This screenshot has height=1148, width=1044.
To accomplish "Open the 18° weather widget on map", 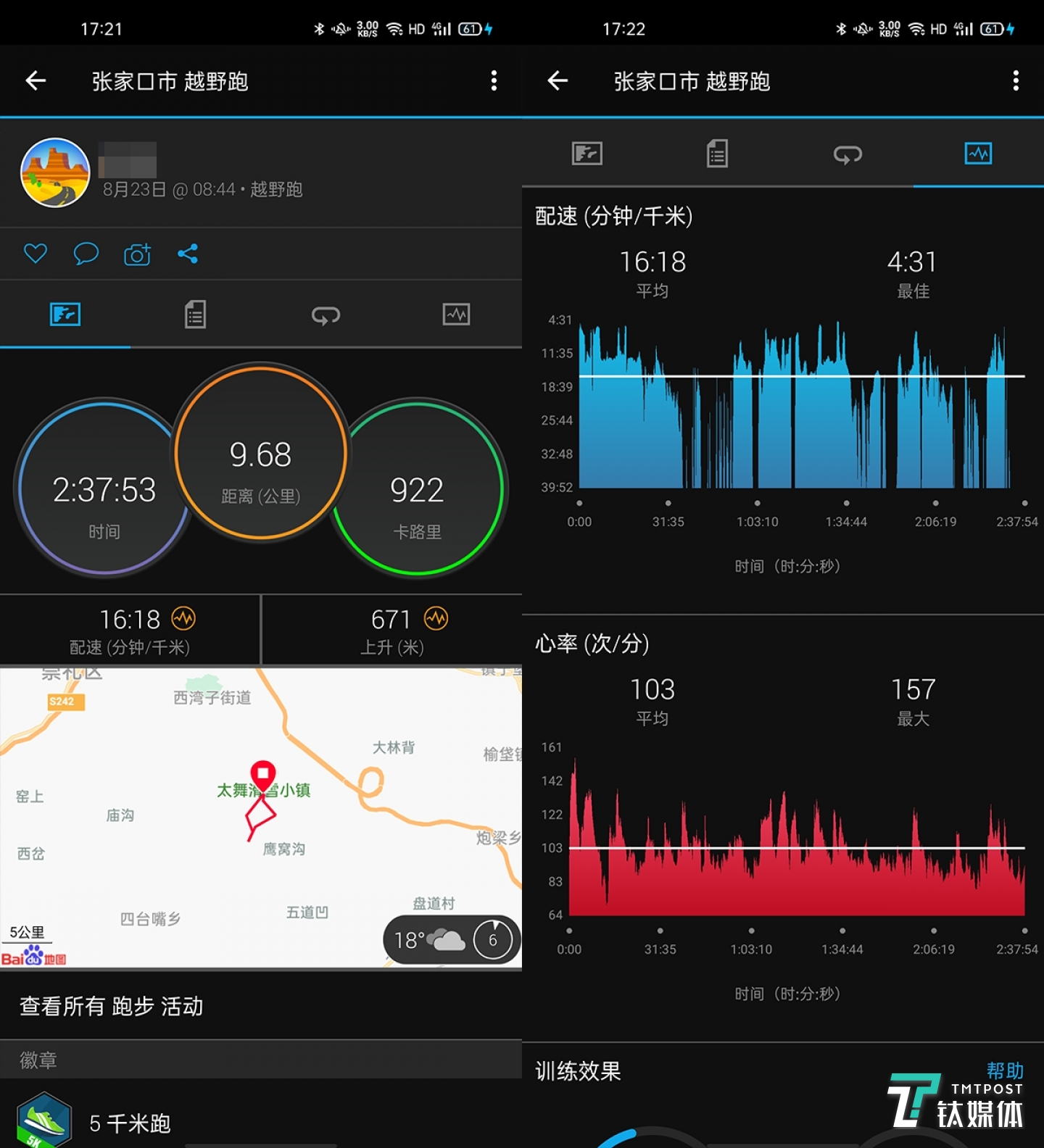I will tap(451, 940).
